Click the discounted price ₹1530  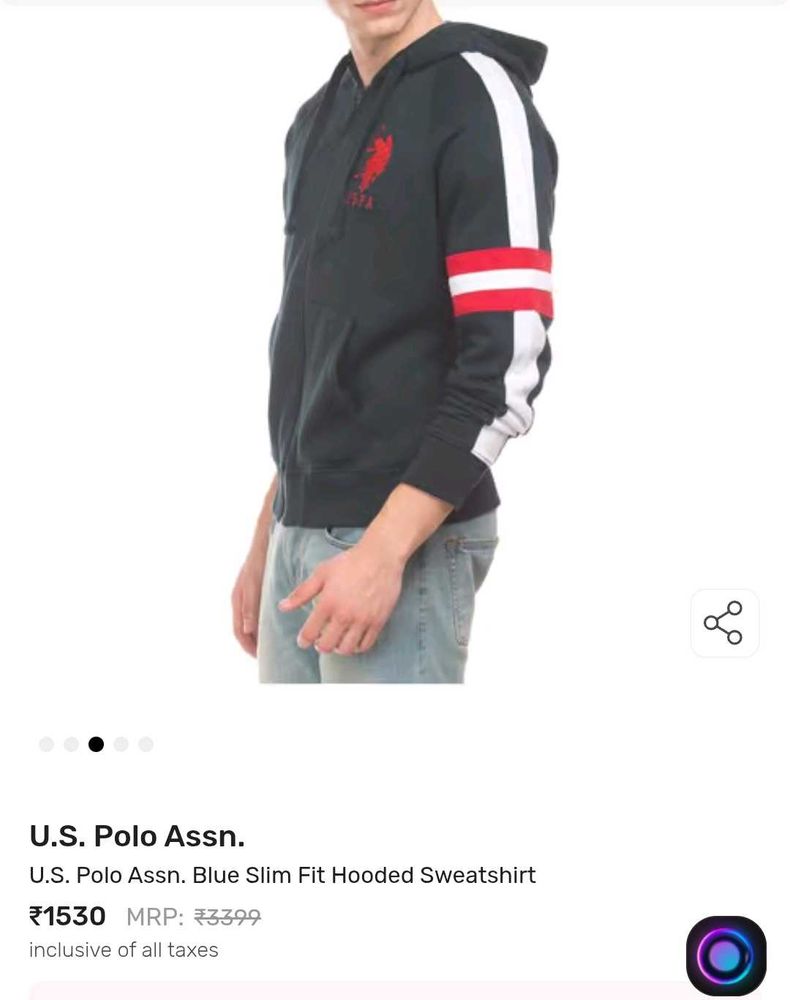67,916
